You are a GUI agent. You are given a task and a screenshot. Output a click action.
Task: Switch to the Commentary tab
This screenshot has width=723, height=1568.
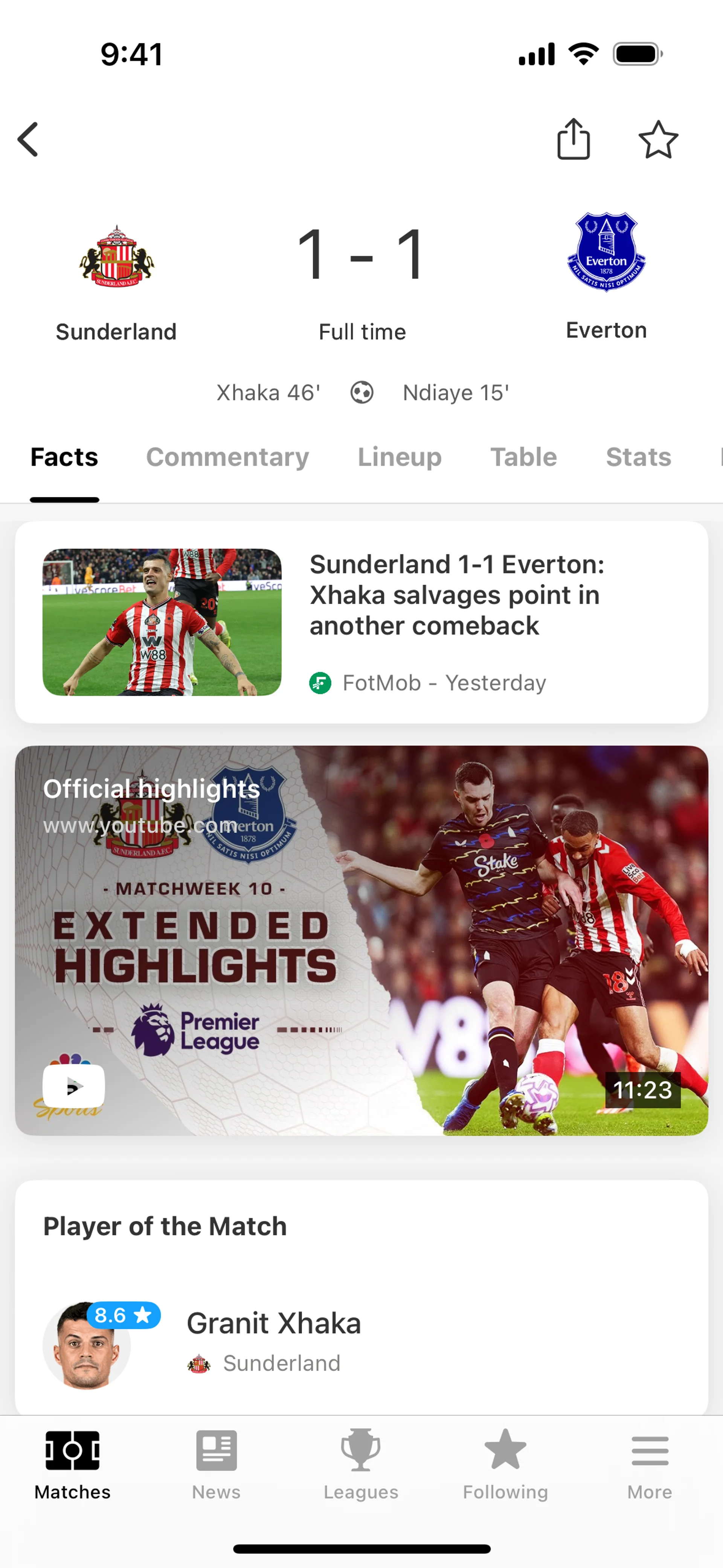[x=227, y=457]
